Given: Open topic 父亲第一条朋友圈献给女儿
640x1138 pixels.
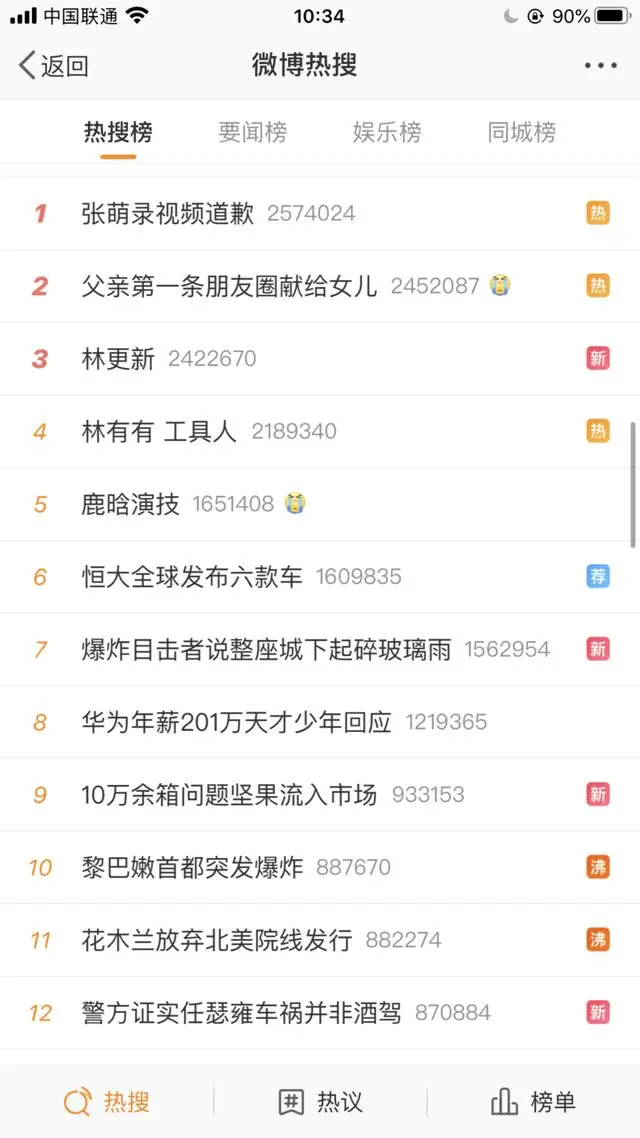Looking at the screenshot, I should pos(229,286).
